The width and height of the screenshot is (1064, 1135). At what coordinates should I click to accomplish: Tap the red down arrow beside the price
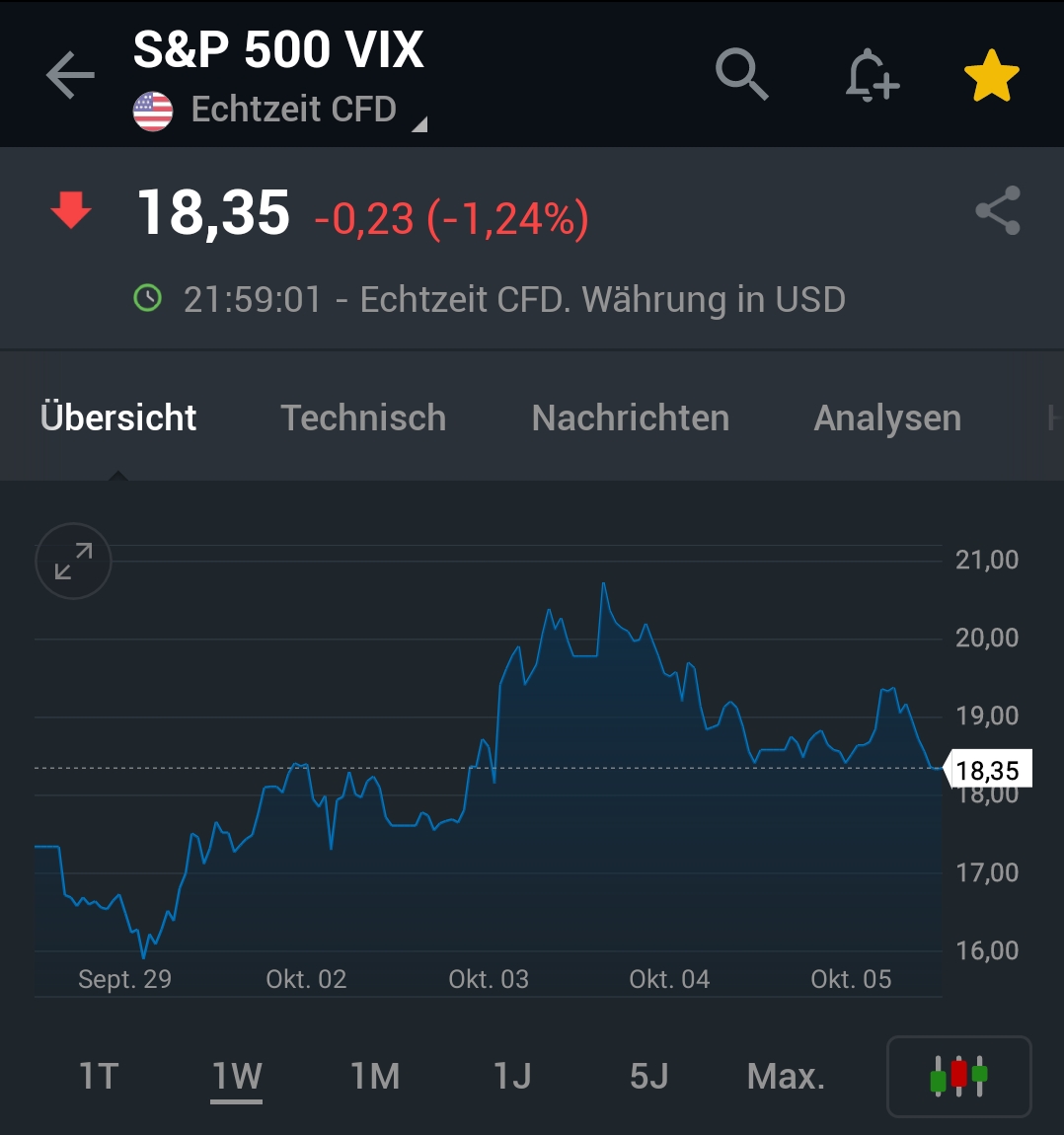[x=69, y=209]
